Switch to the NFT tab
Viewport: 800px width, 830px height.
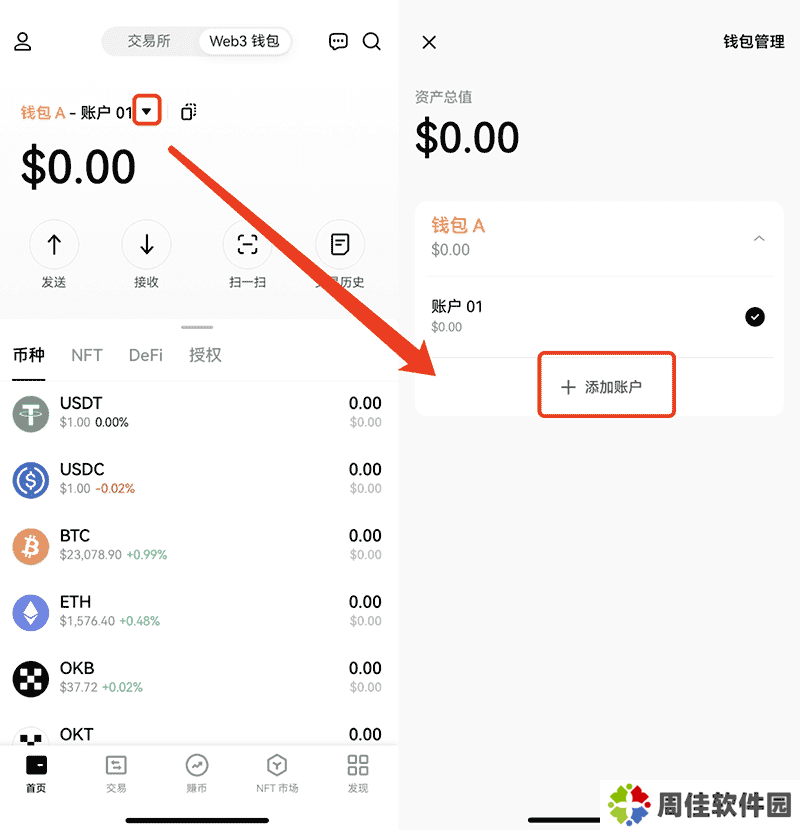pyautogui.click(x=87, y=355)
